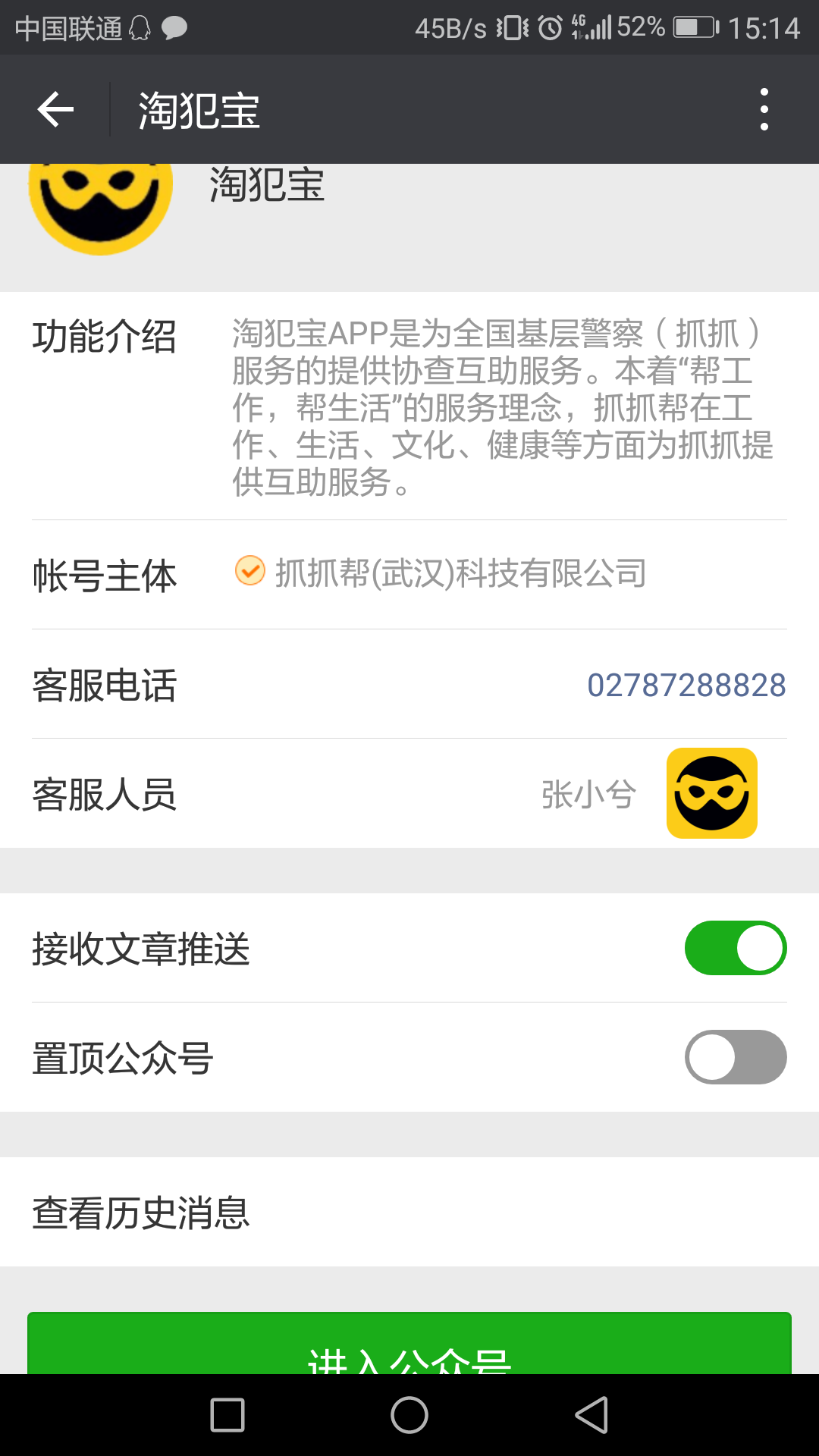
Task: Open the three-dot overflow menu
Action: coord(764,109)
